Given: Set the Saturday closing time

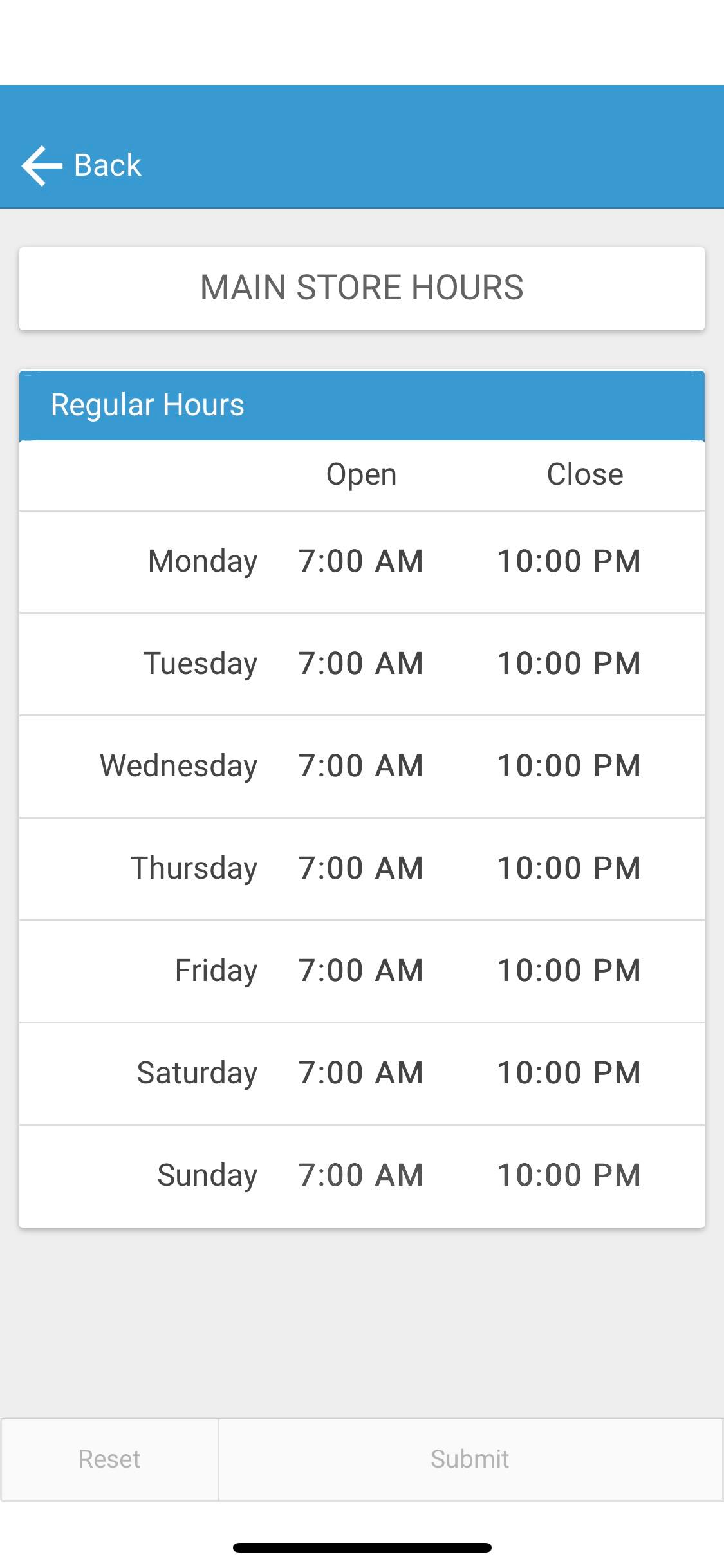Looking at the screenshot, I should tap(569, 1072).
